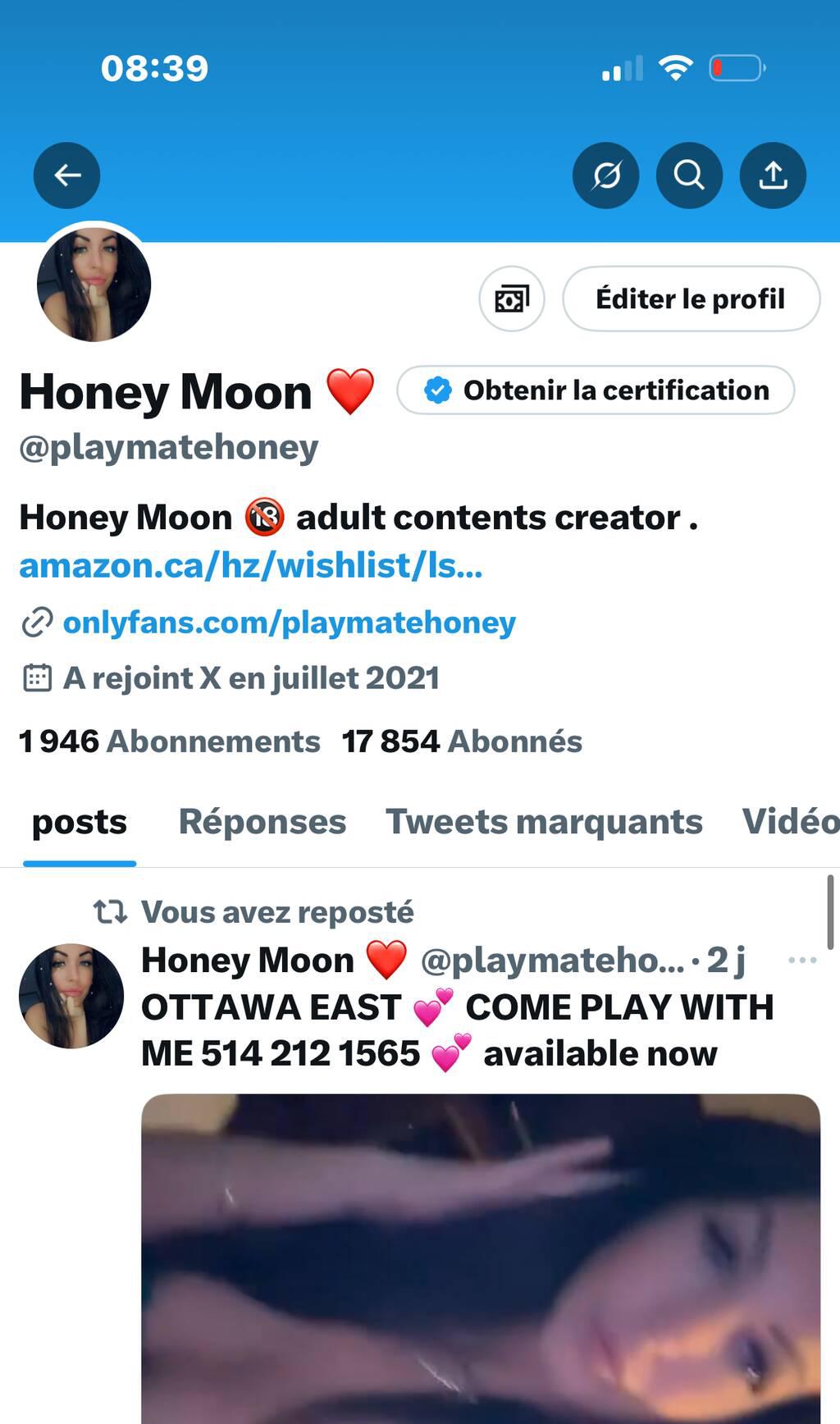The height and width of the screenshot is (1424, 840).
Task: Open the monetization money icon
Action: pos(512,299)
